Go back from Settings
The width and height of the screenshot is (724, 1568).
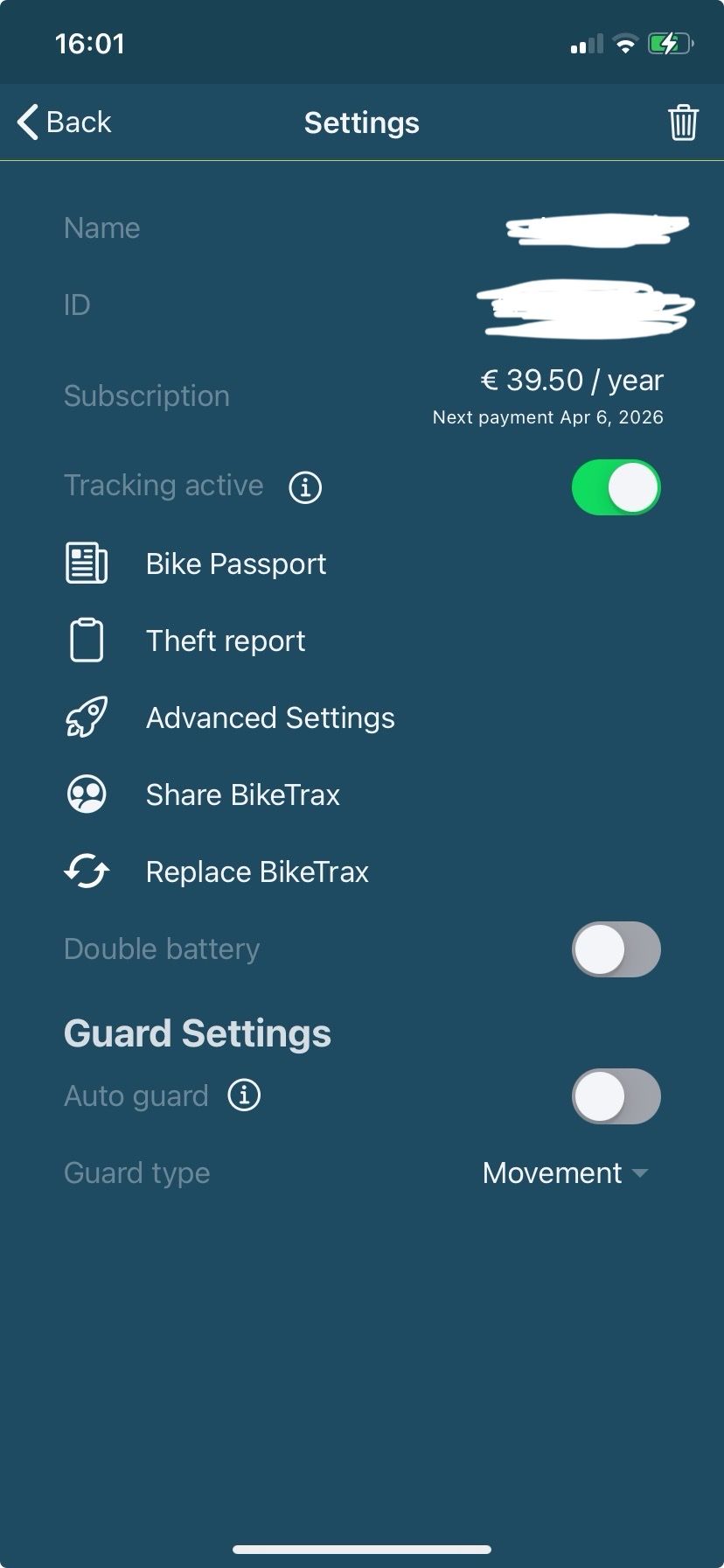(65, 122)
